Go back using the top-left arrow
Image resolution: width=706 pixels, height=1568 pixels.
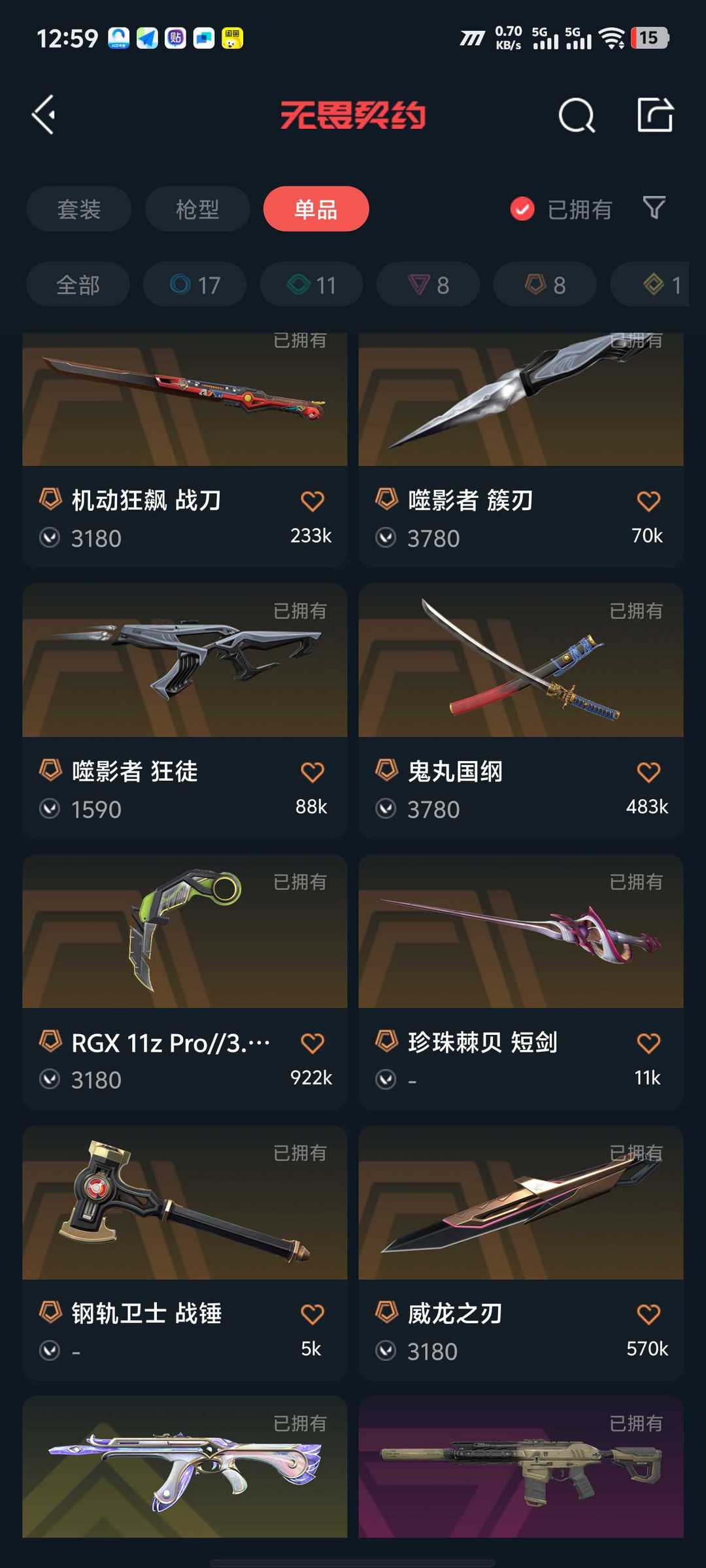click(x=44, y=115)
